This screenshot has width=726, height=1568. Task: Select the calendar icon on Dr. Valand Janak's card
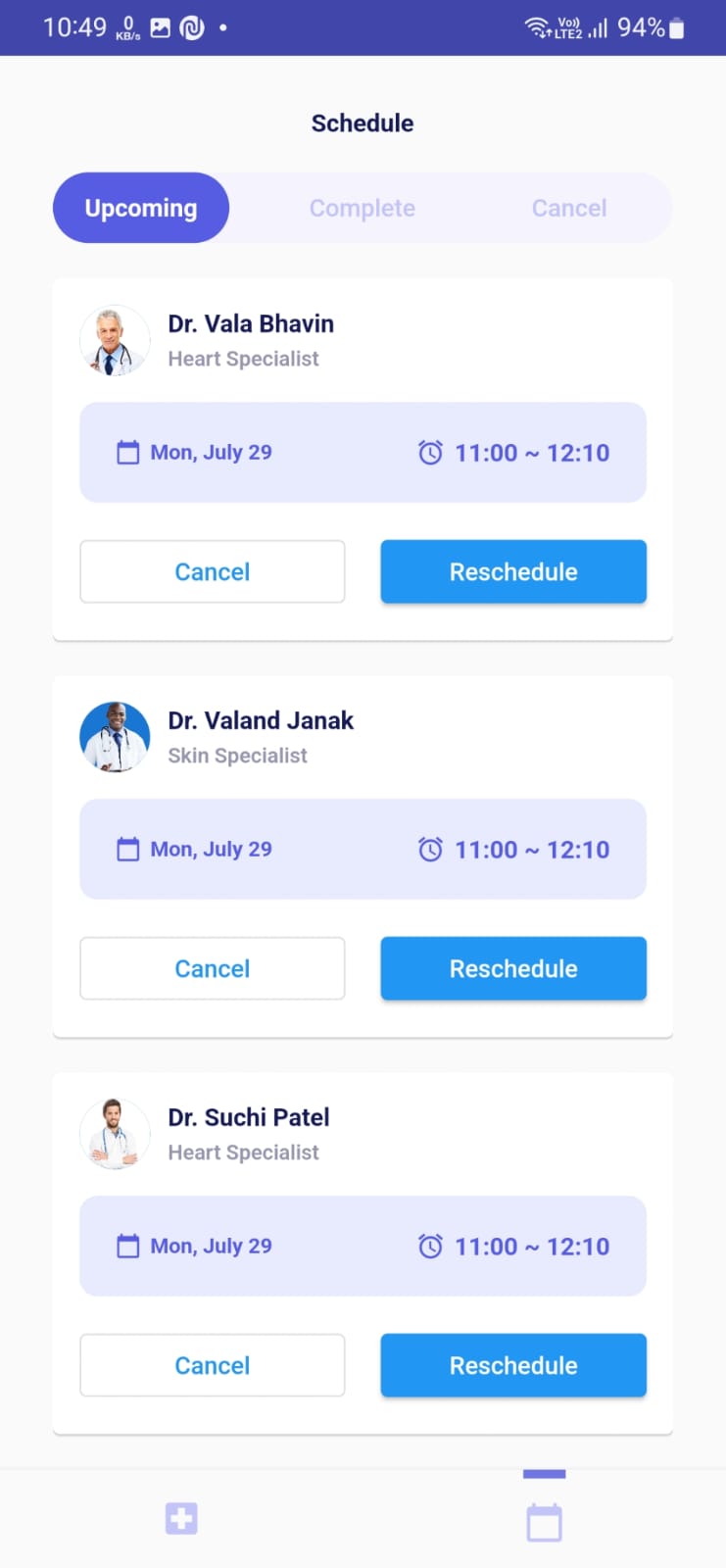[127, 849]
